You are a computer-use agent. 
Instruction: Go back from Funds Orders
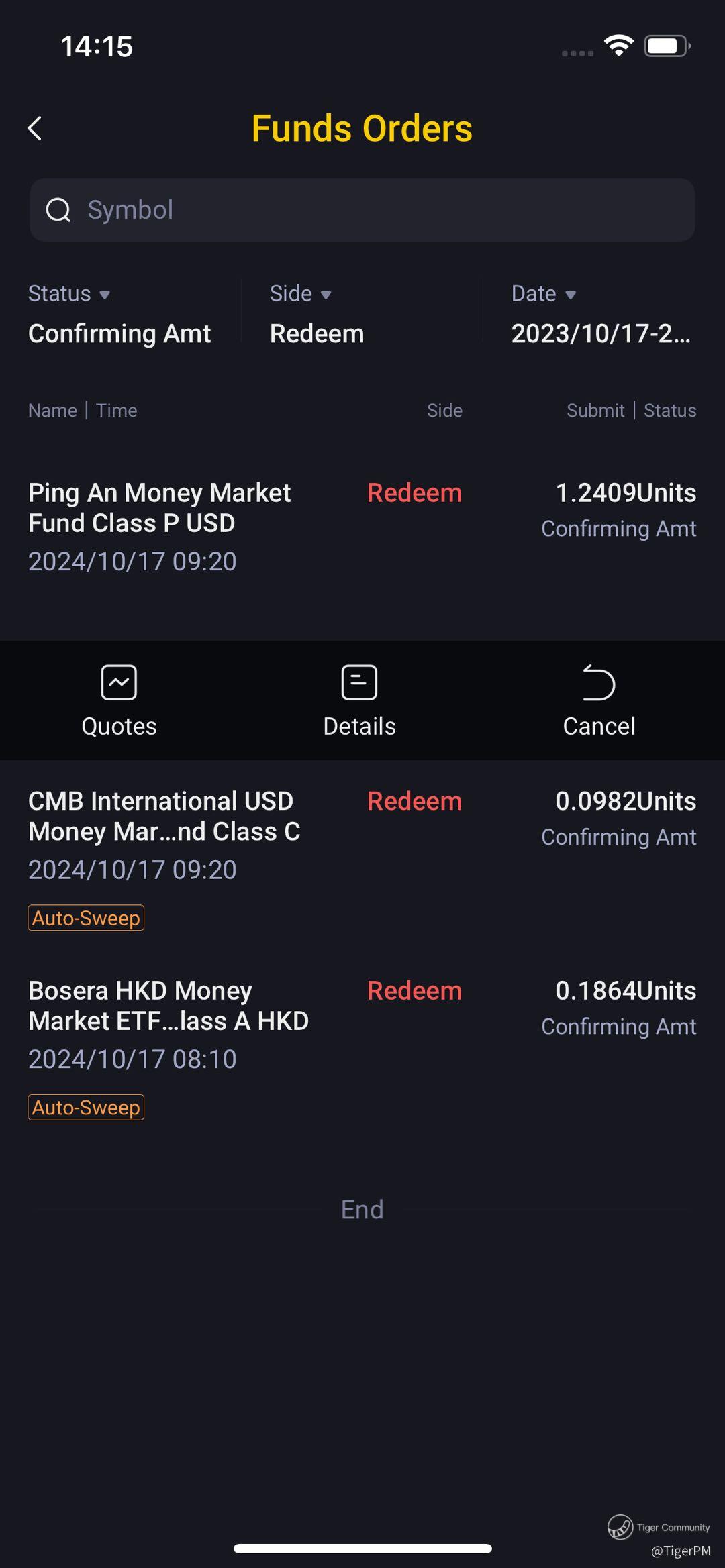35,128
